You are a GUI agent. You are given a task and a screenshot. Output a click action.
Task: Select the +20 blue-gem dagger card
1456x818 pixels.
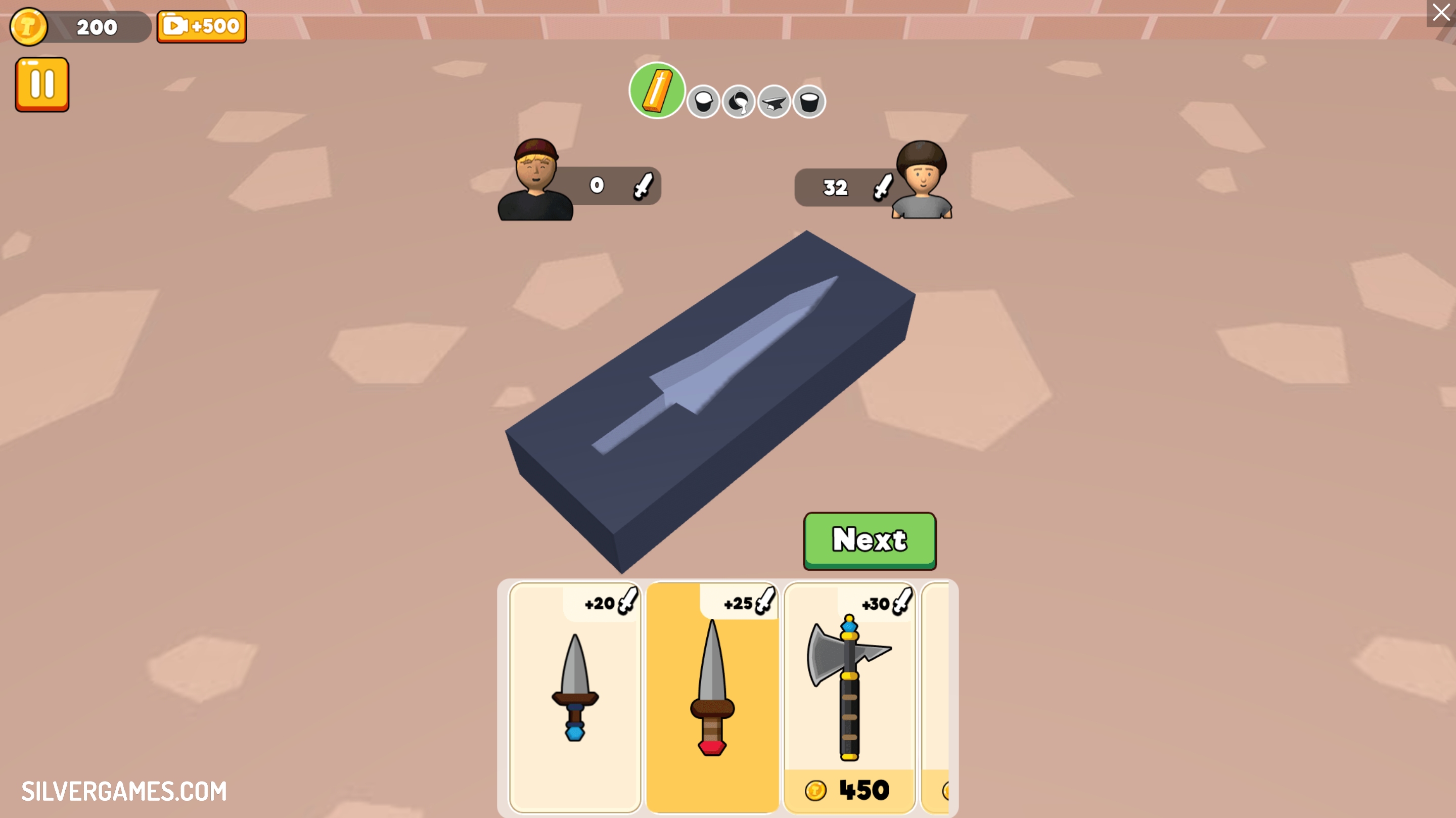pyautogui.click(x=575, y=697)
